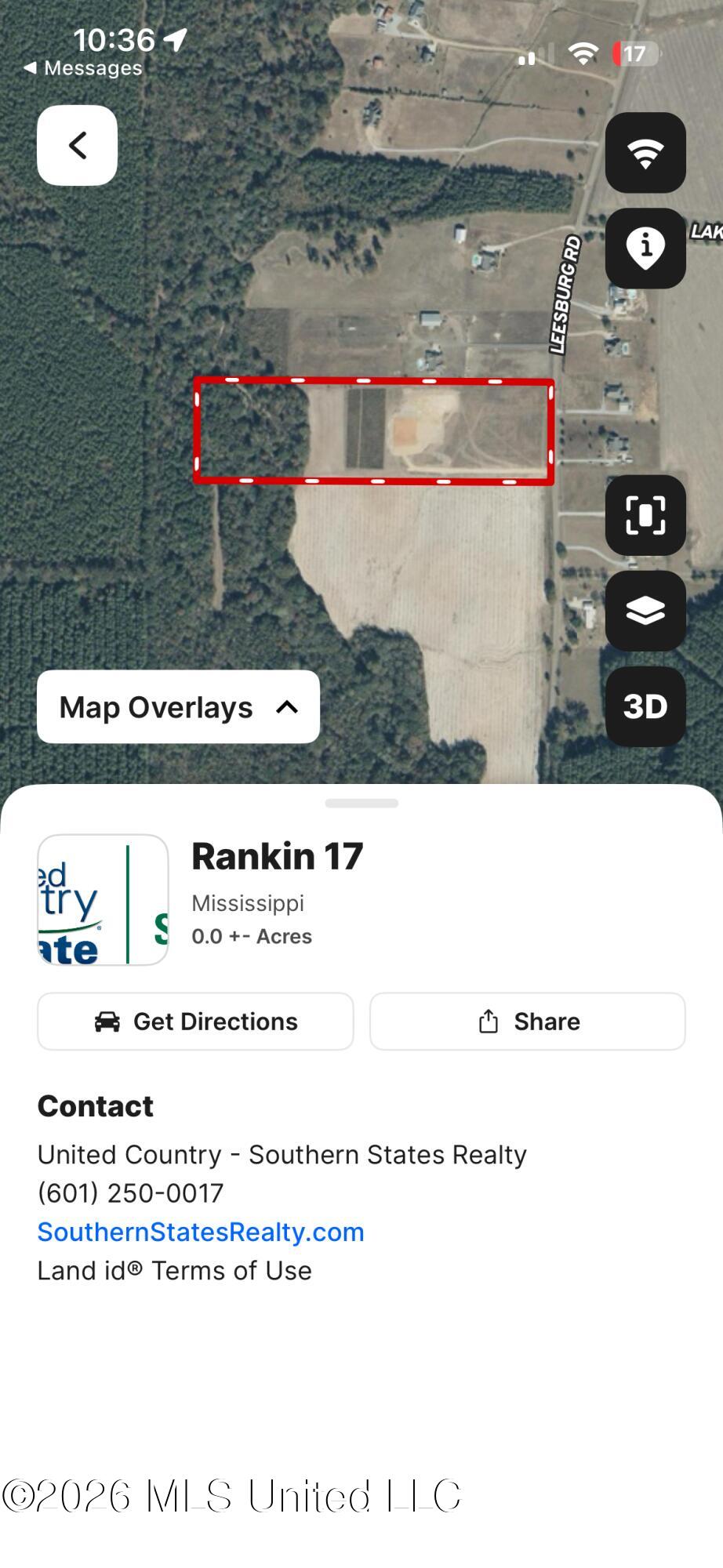Switch the map to 3D view

click(645, 706)
